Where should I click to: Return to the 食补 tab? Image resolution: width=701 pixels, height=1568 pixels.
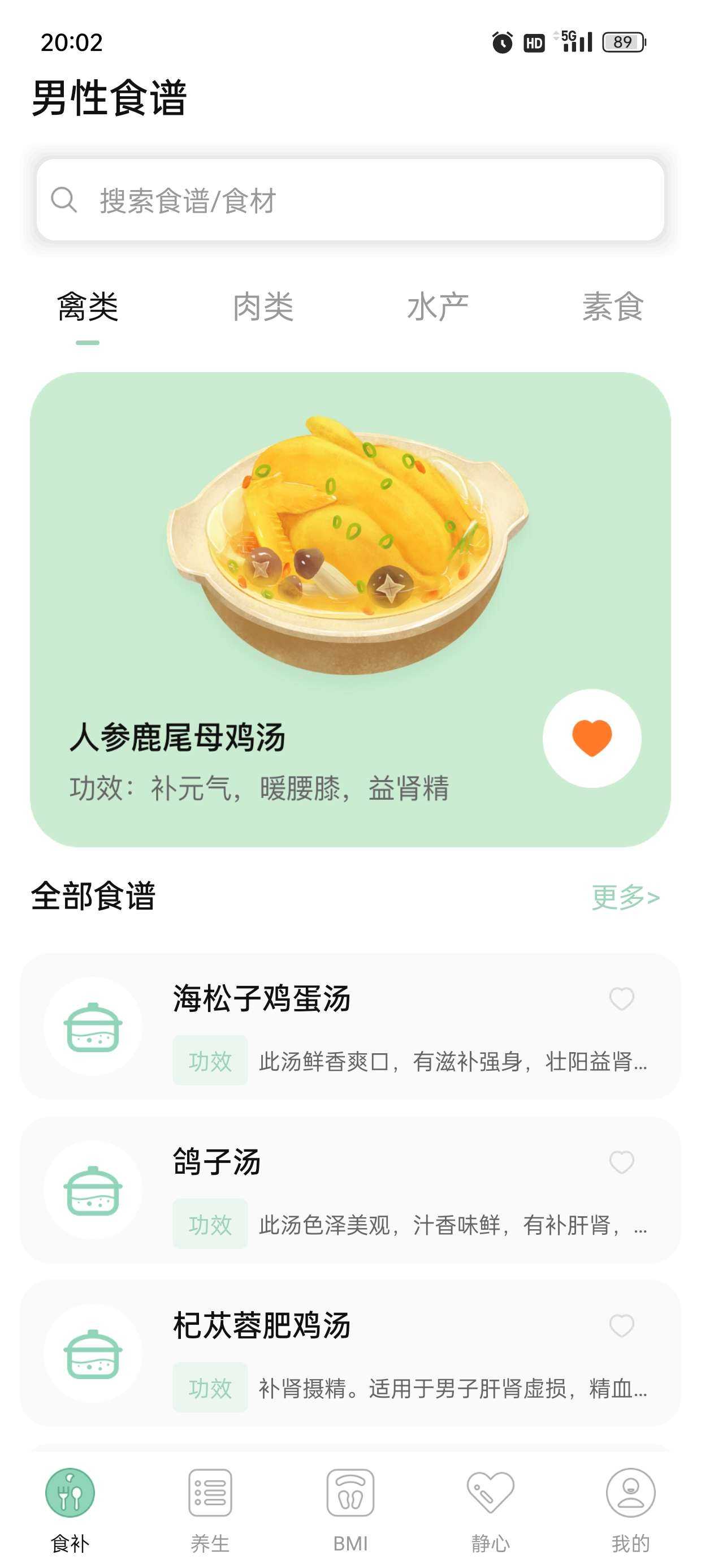click(x=70, y=1507)
